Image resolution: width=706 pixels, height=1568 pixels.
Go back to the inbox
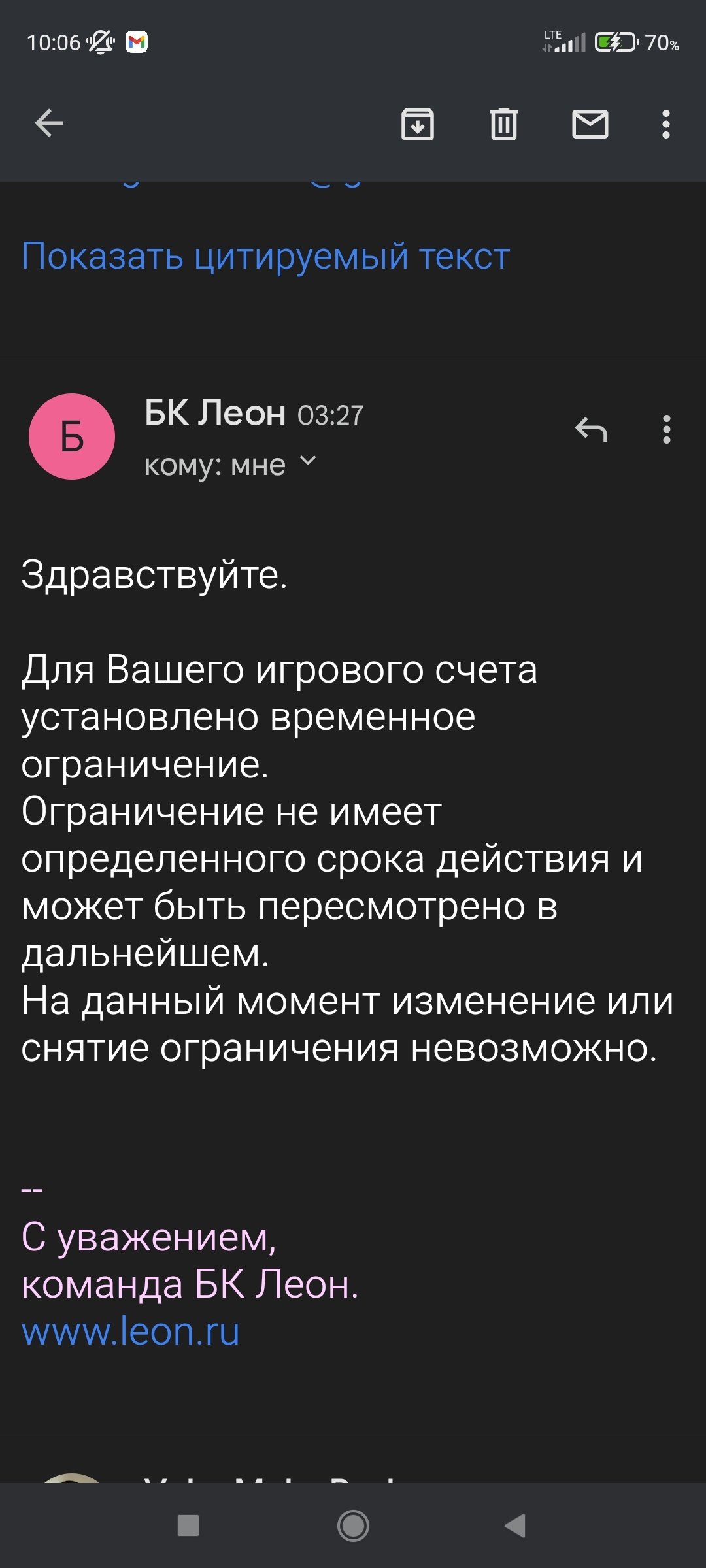click(49, 123)
